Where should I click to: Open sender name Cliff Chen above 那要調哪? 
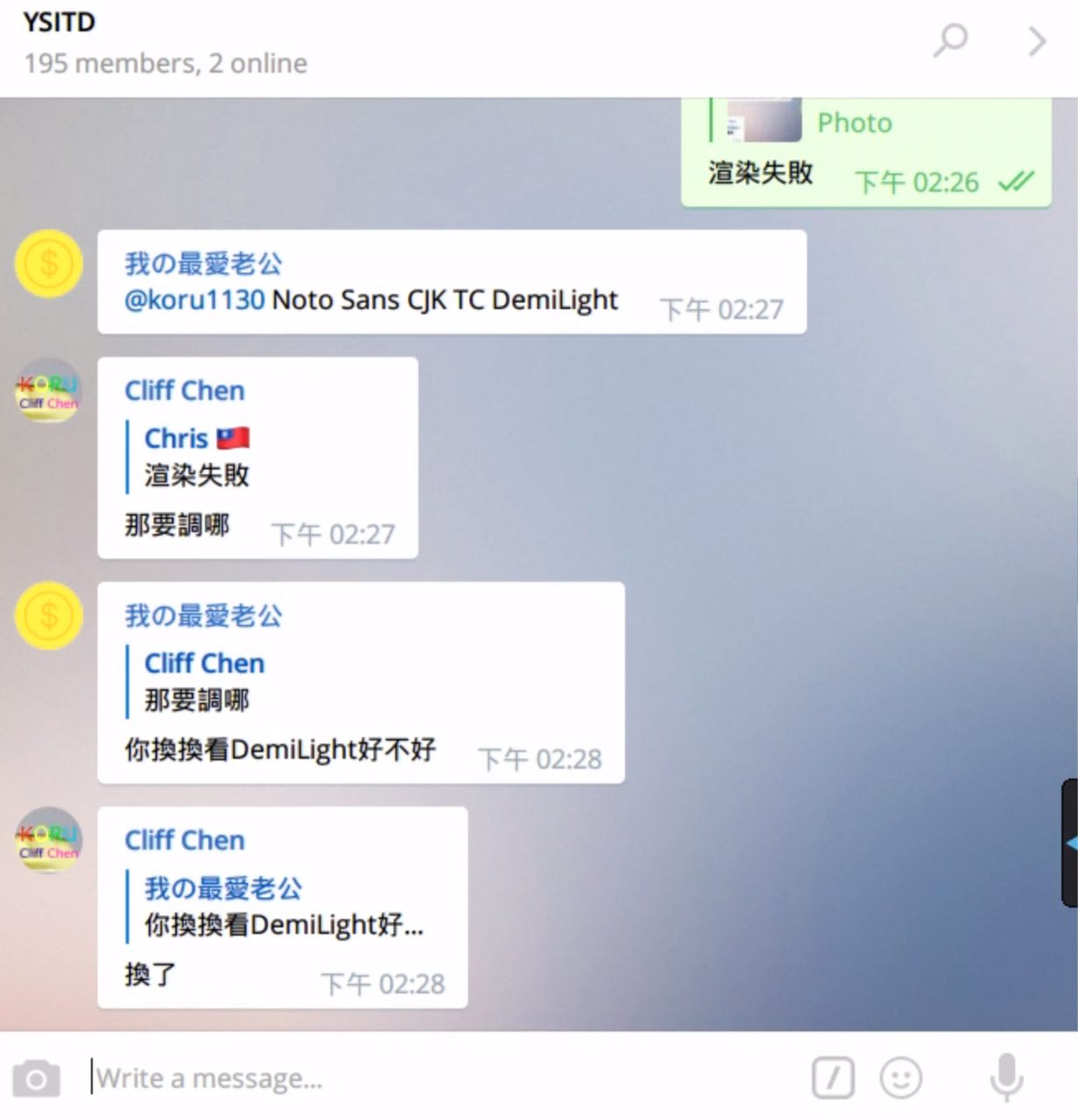pos(185,390)
